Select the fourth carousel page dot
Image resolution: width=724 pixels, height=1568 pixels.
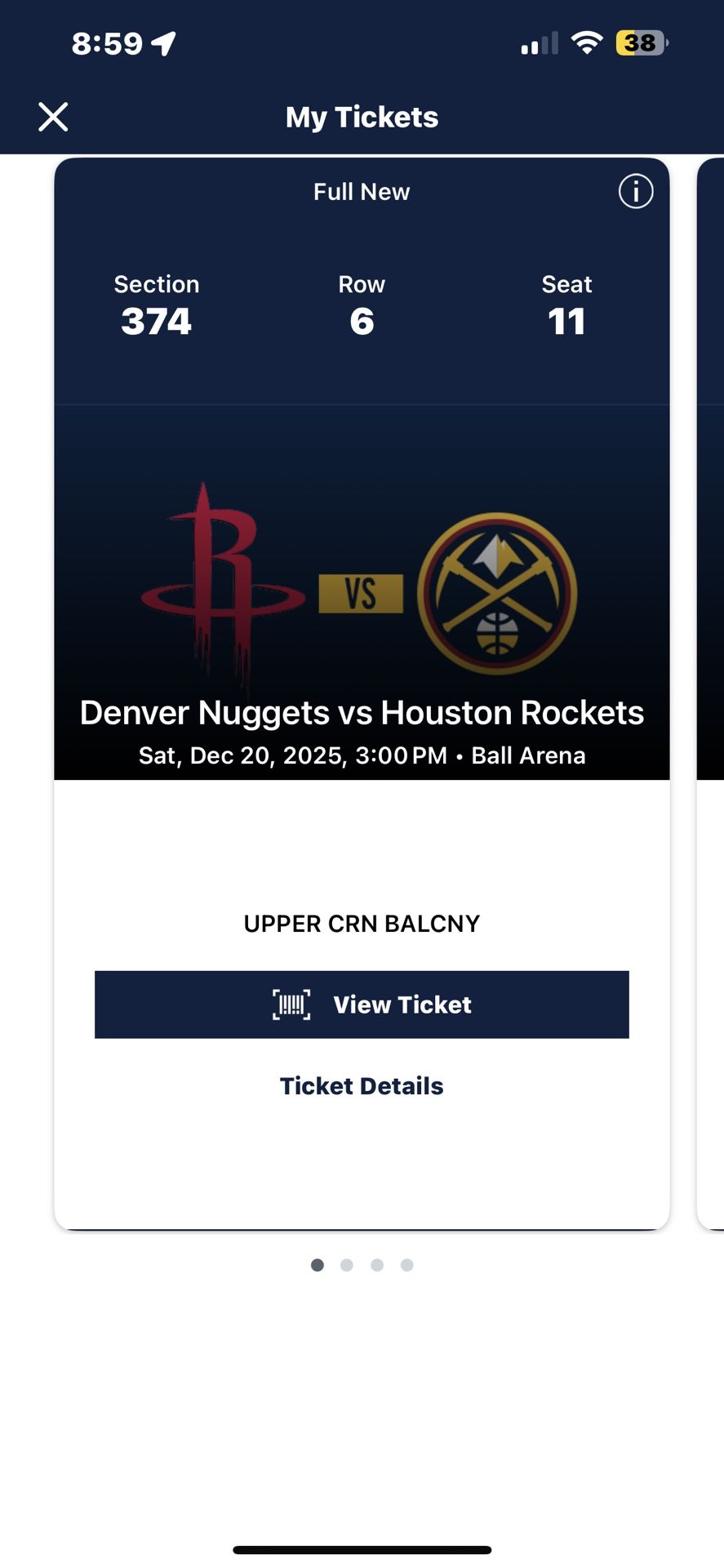(x=406, y=1264)
